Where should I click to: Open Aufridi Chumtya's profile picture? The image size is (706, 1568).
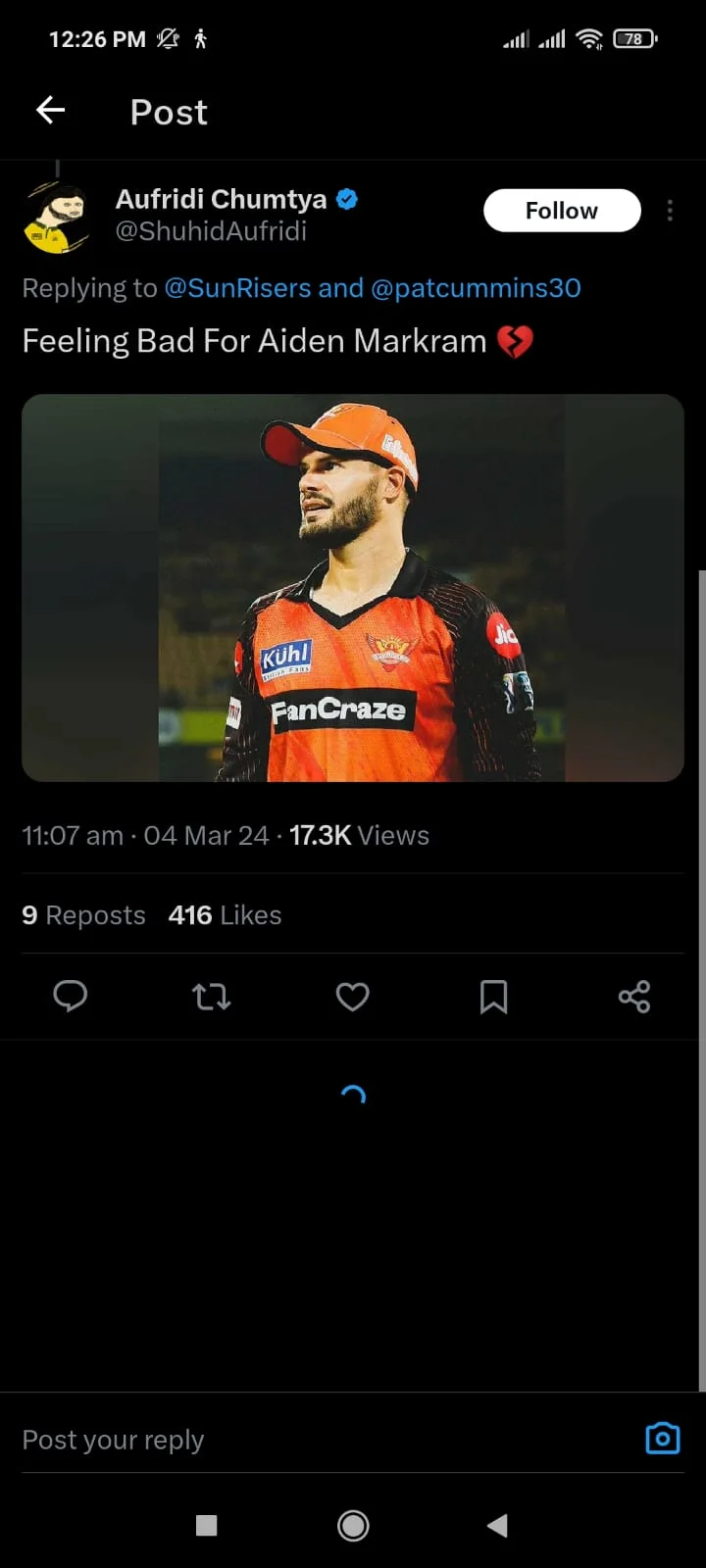coord(56,218)
